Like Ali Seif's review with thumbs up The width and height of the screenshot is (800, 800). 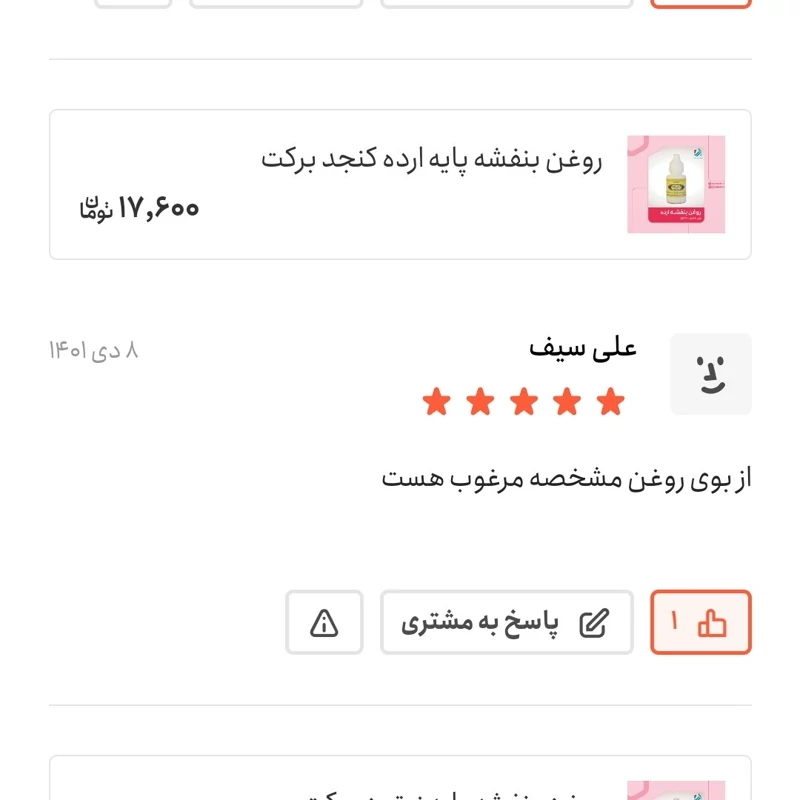coord(700,622)
